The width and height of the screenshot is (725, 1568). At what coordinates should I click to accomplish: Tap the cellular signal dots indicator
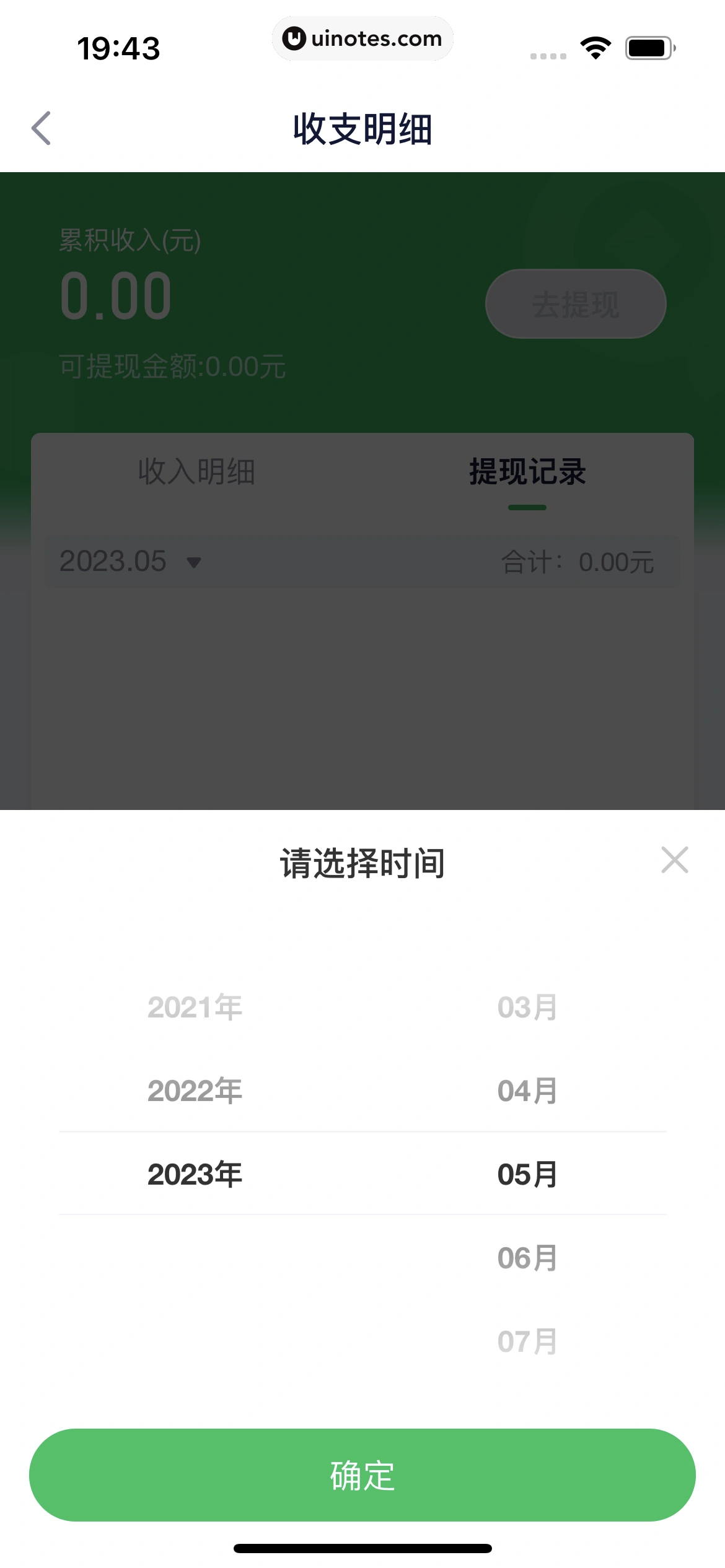pyautogui.click(x=546, y=54)
